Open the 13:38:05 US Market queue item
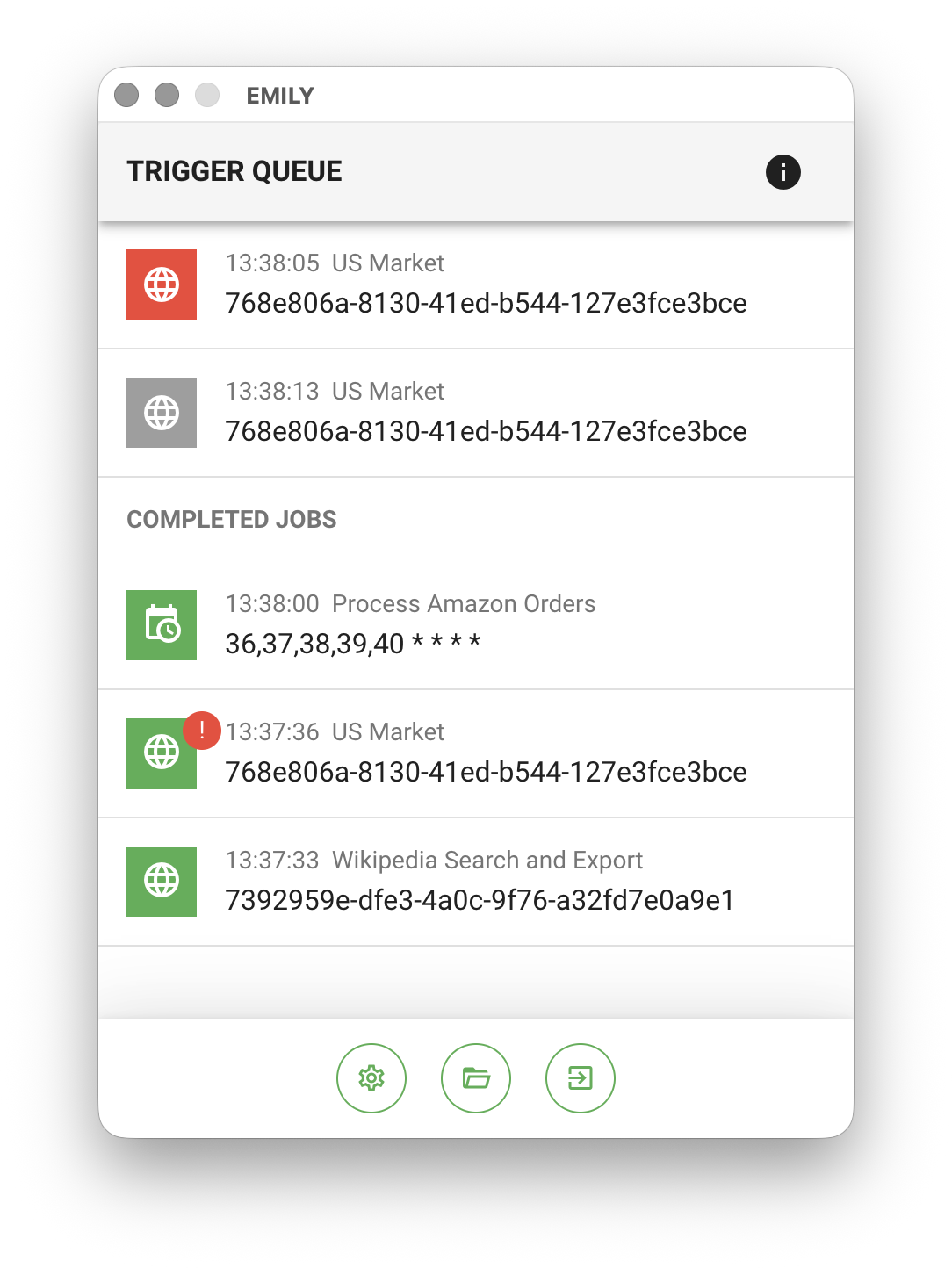The width and height of the screenshot is (952, 1268). click(x=485, y=285)
